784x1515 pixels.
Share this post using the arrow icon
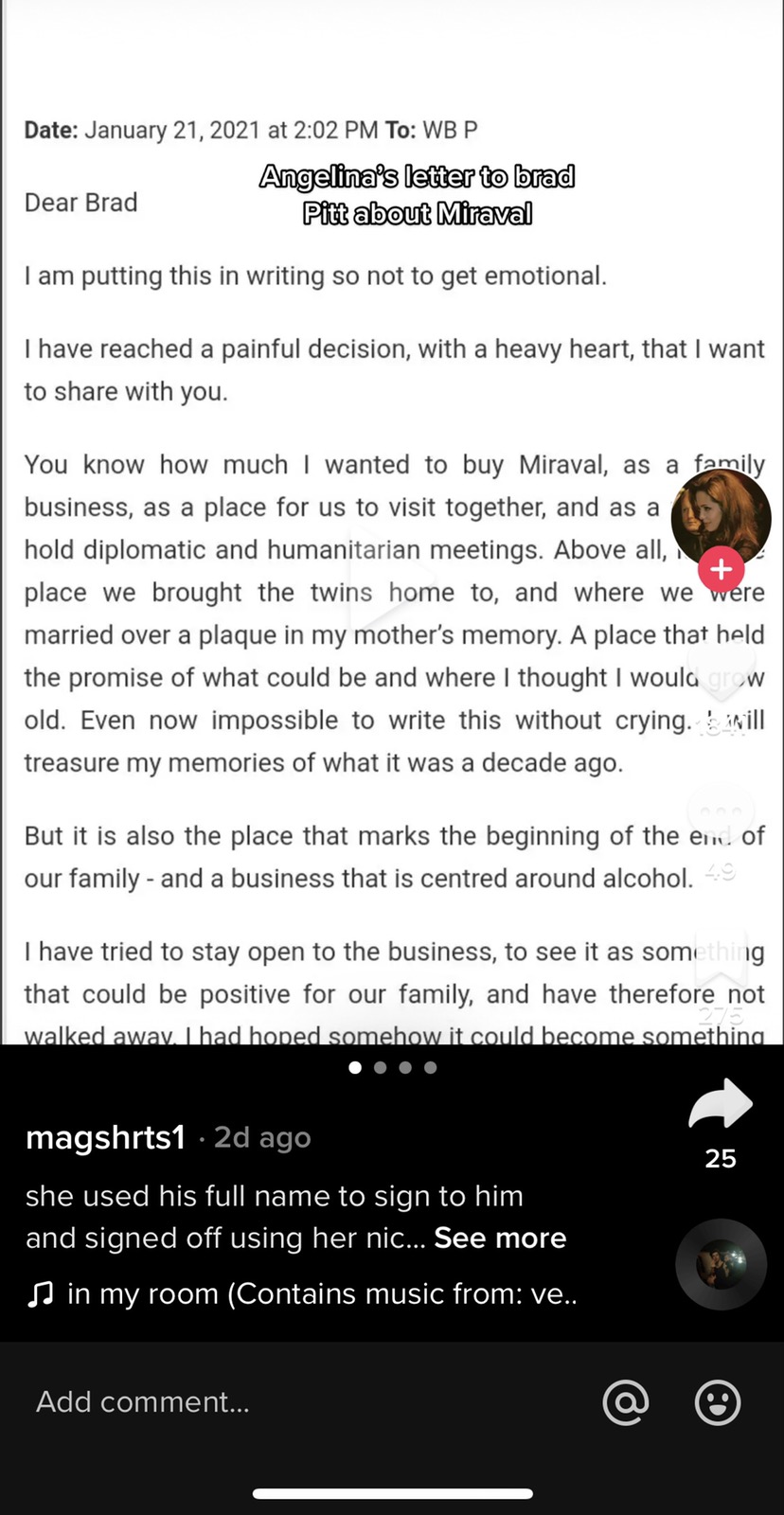coord(721,1105)
